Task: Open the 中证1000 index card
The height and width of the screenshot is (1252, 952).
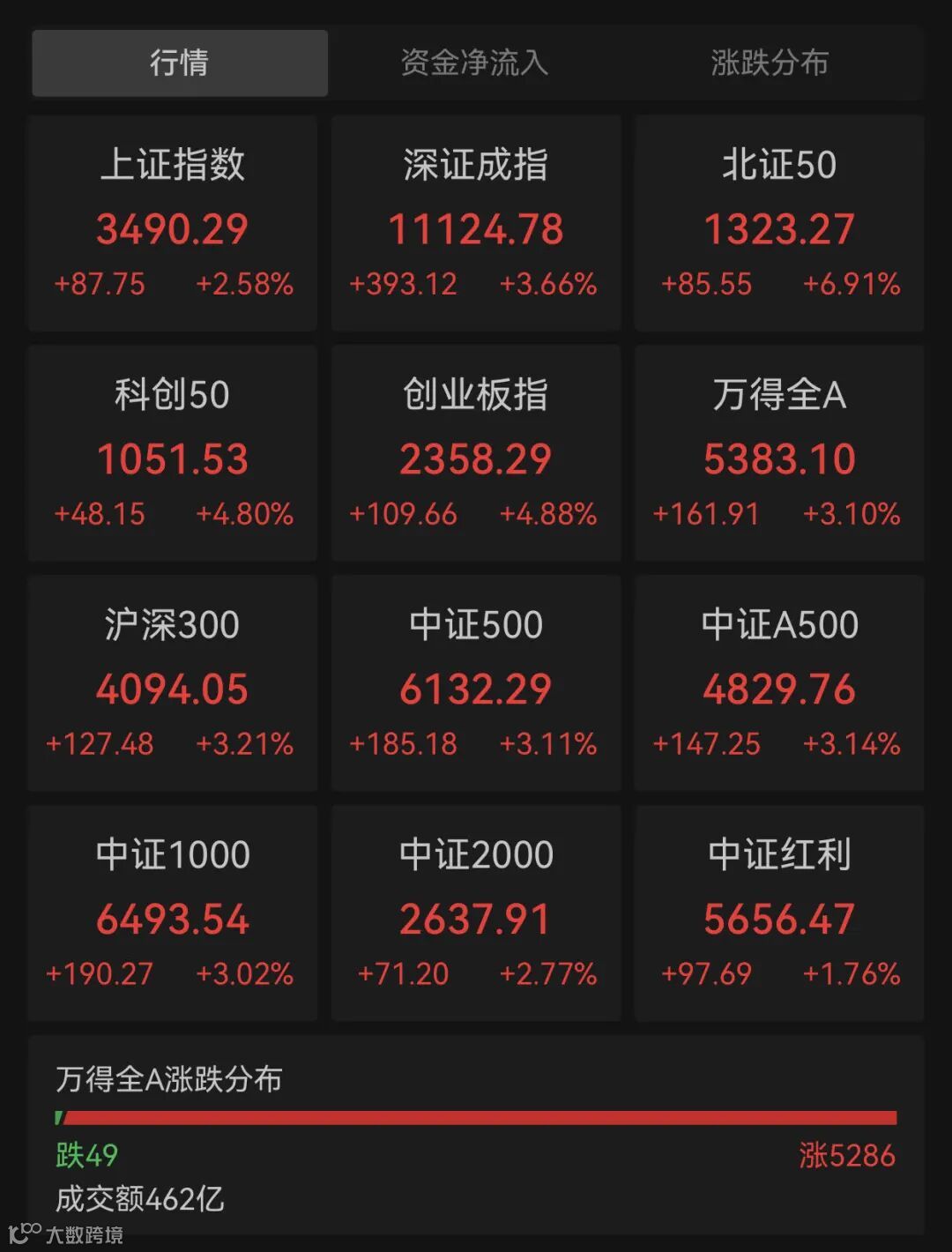Action: pos(173,913)
